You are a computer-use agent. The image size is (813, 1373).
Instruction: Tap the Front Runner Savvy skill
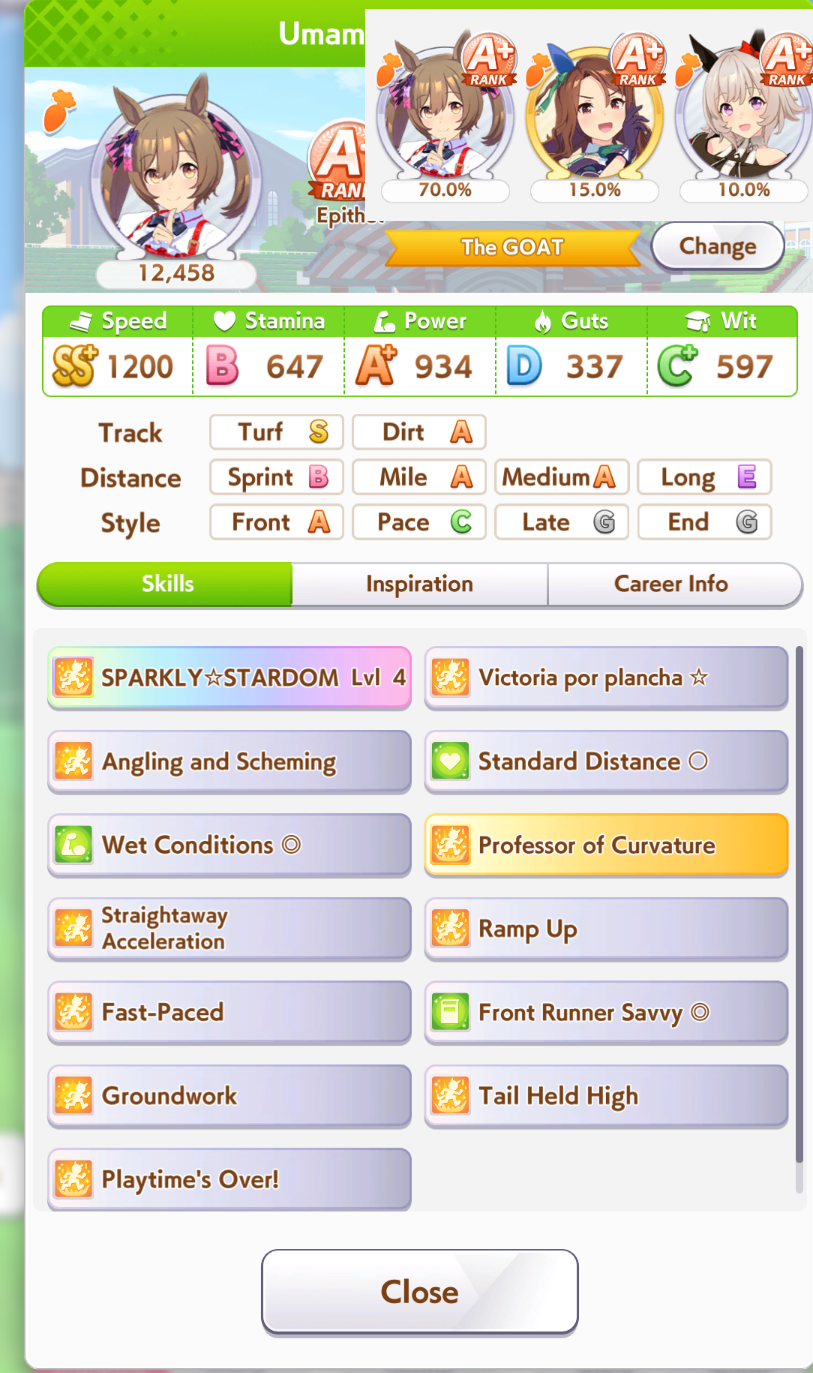pos(606,1012)
